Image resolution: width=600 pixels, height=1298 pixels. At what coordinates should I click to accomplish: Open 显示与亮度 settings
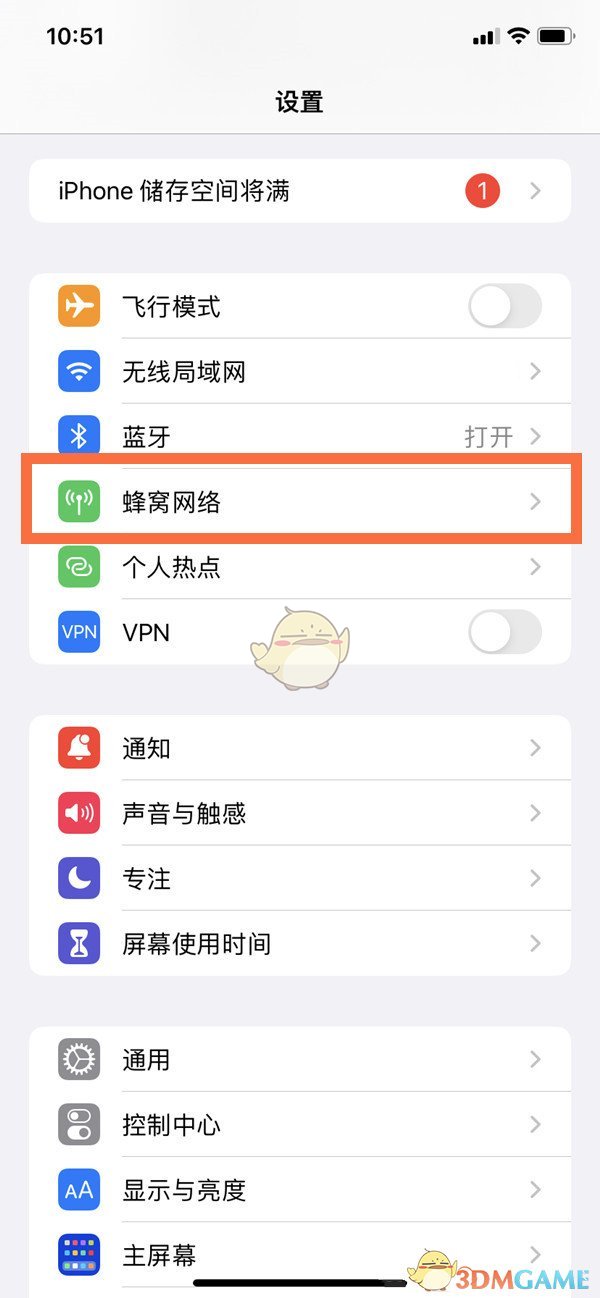[x=300, y=1190]
